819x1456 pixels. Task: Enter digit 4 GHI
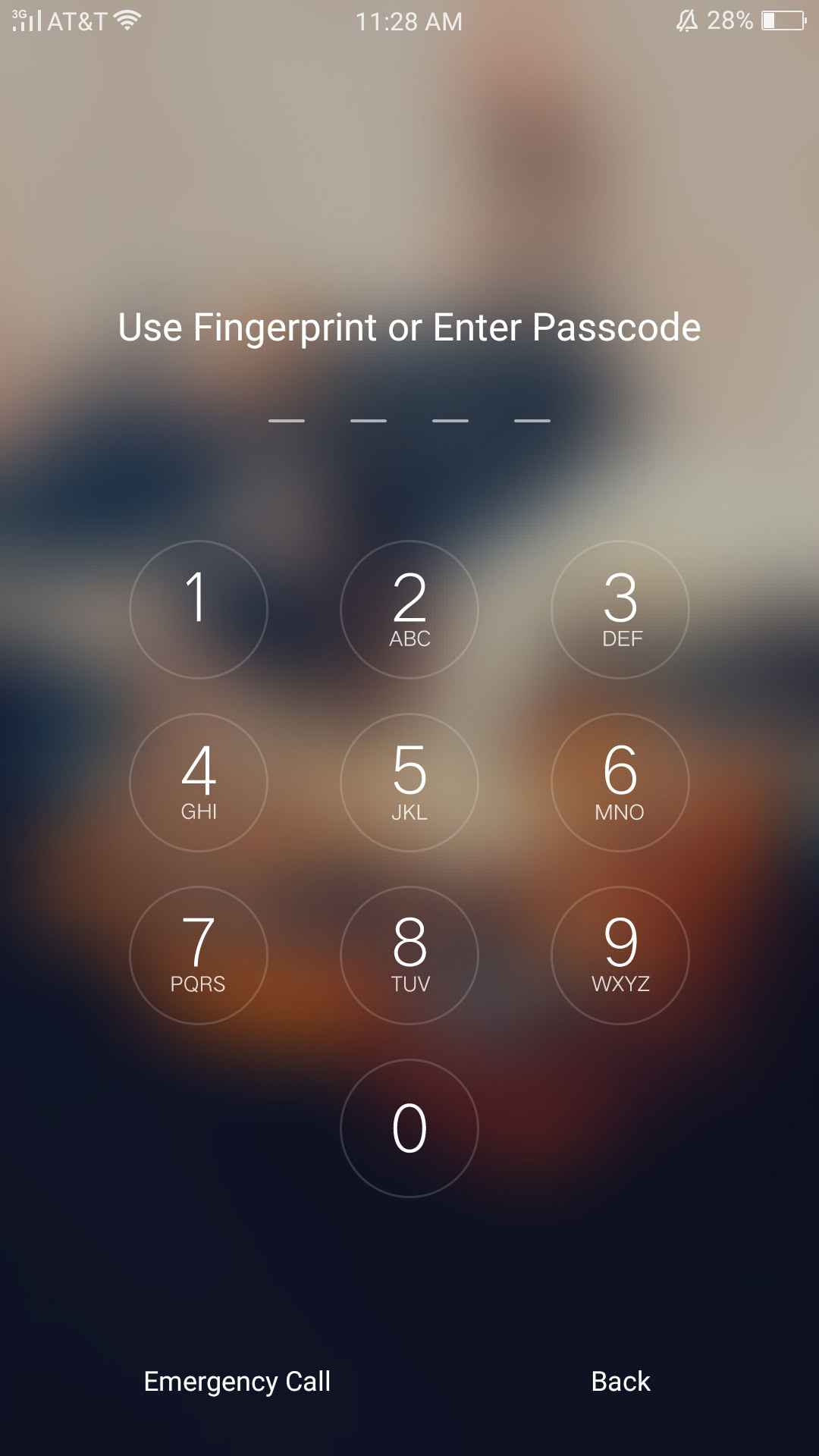[198, 782]
